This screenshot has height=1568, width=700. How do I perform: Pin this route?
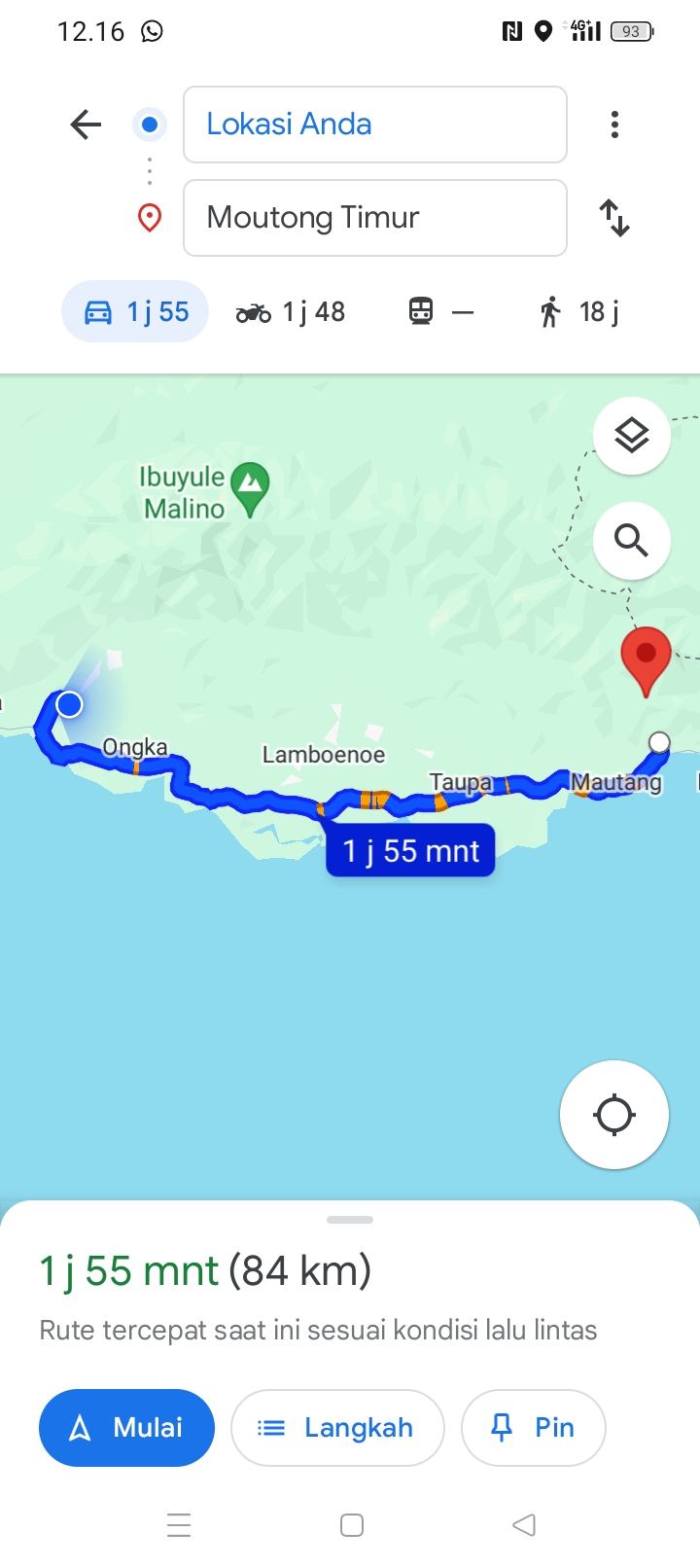534,1428
